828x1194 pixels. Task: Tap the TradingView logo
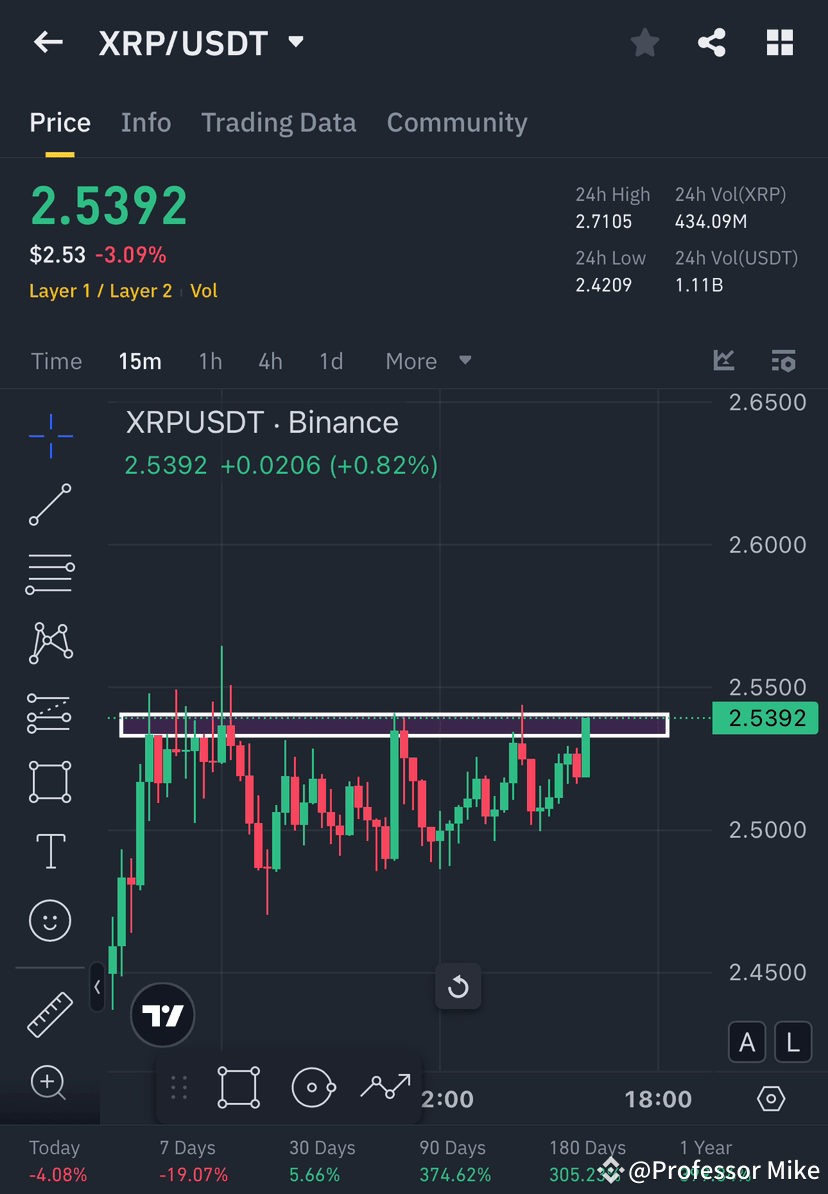point(162,1014)
